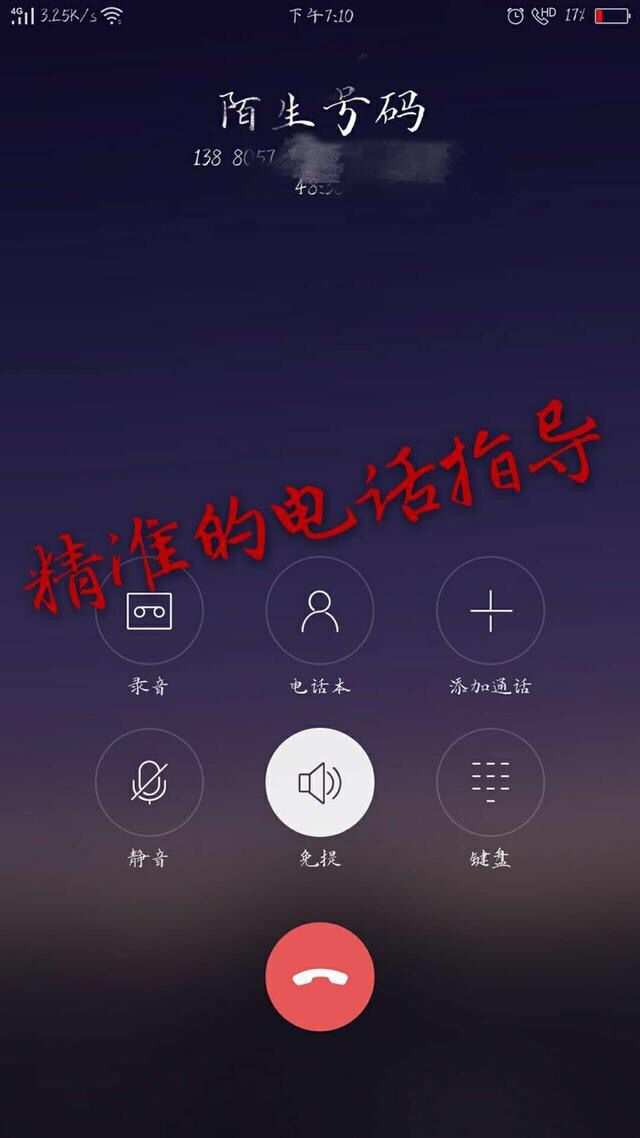Image resolution: width=640 pixels, height=1138 pixels.
Task: Turn off the 免提 speakerphone
Action: tap(319, 782)
